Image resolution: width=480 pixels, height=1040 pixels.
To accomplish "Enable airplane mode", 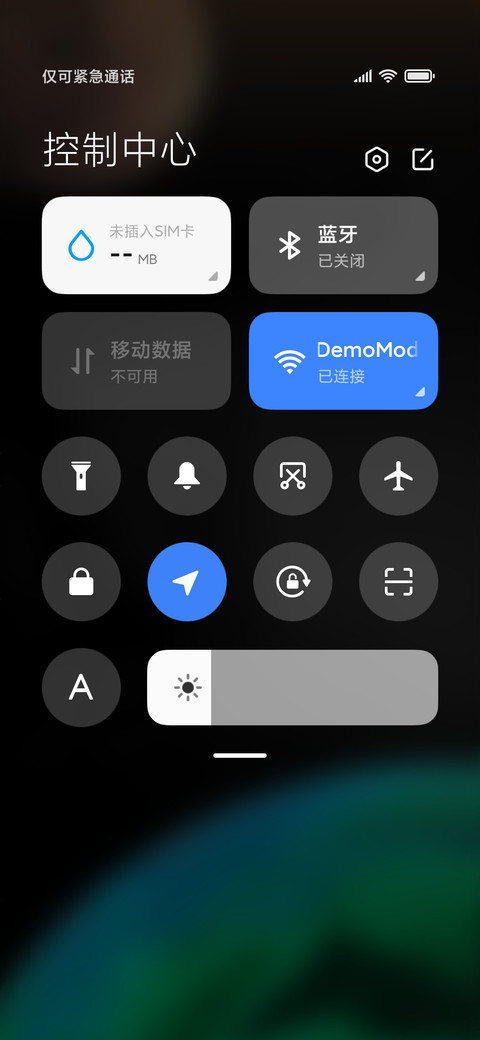I will (x=398, y=476).
